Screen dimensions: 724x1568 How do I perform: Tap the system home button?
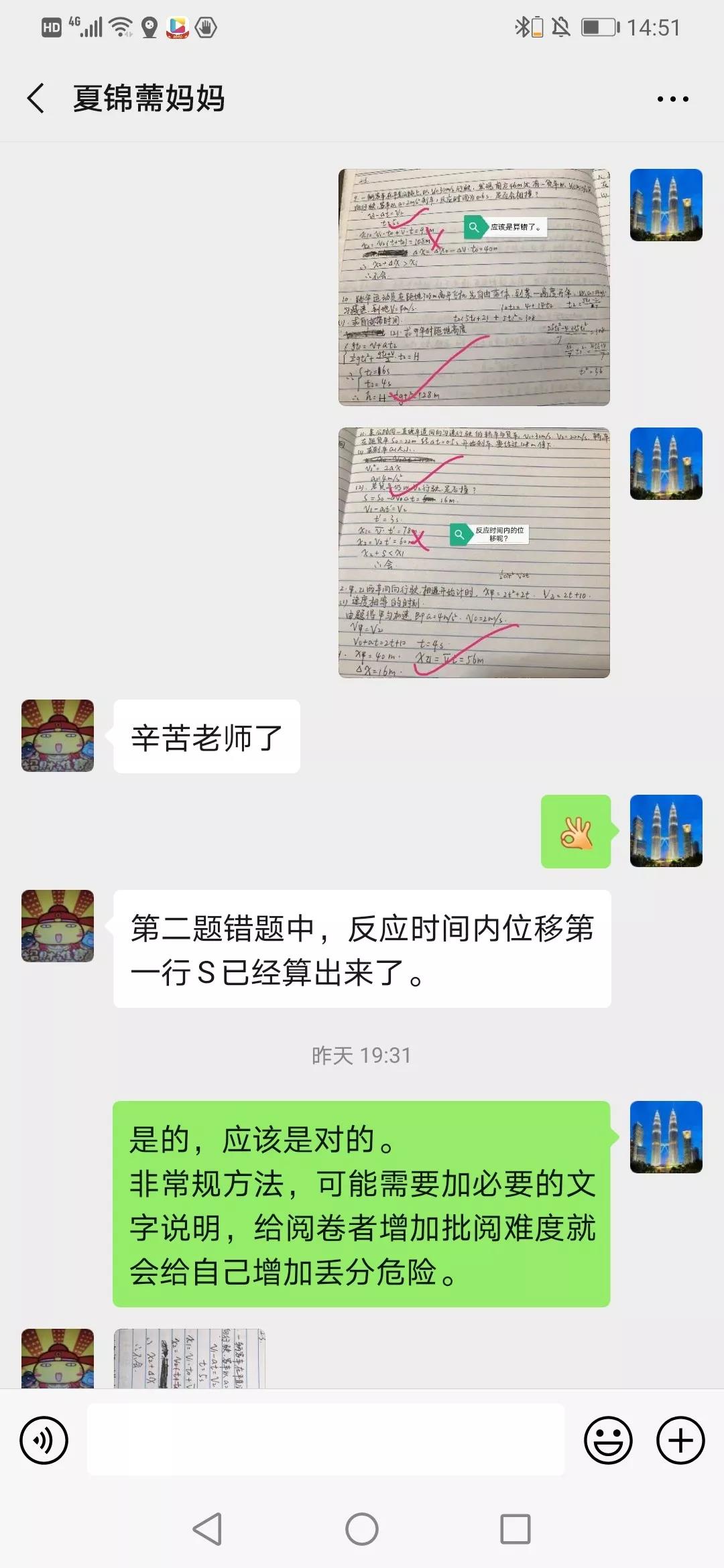[x=362, y=1529]
